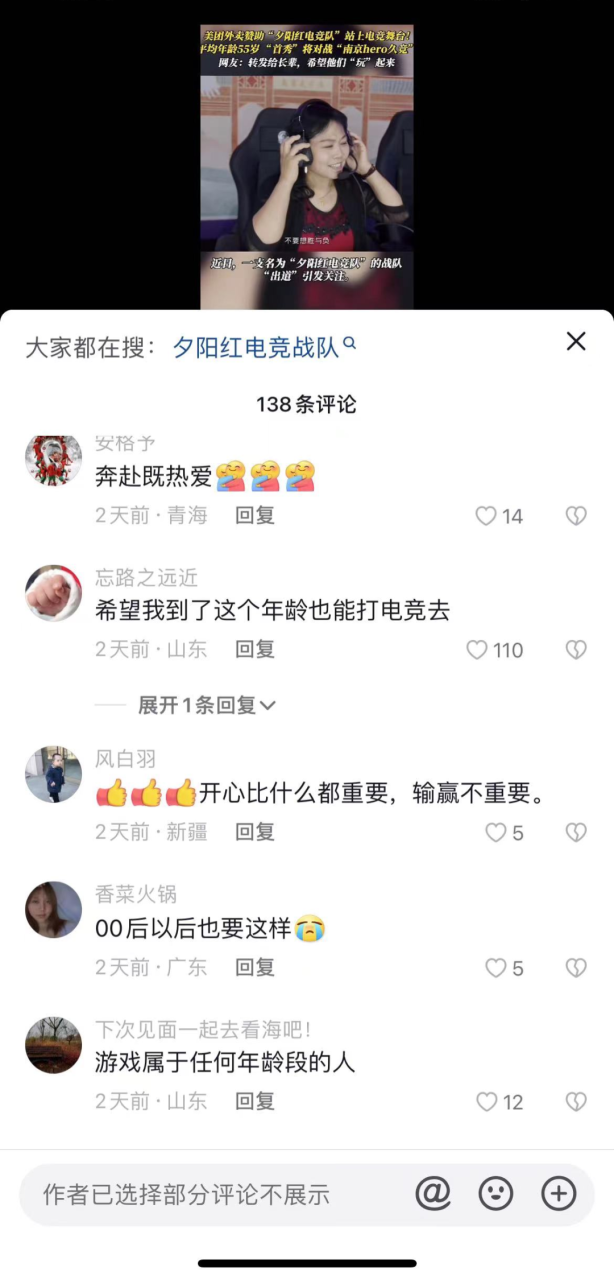Open the emoji picker
This screenshot has width=614, height=1280.
pos(496,1193)
